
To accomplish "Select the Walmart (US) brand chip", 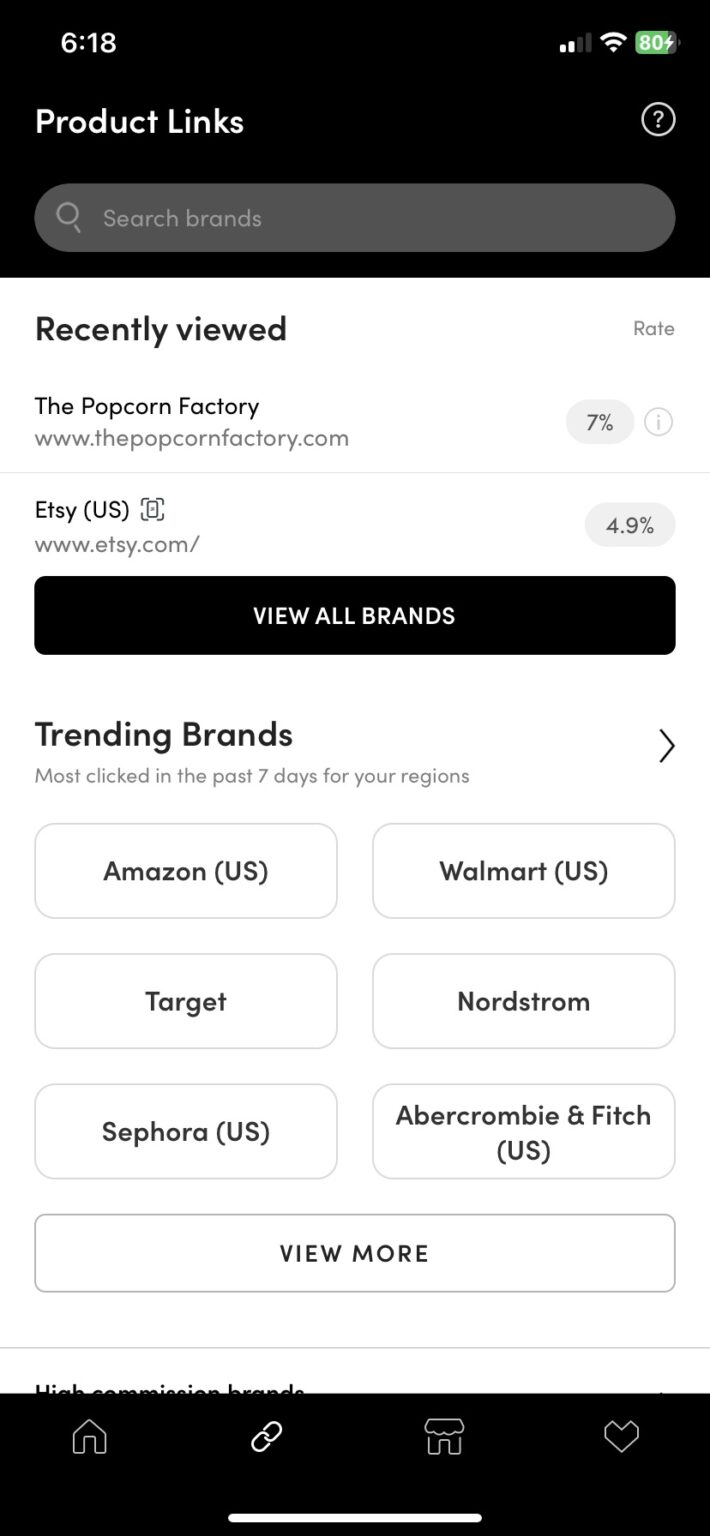I will (523, 871).
